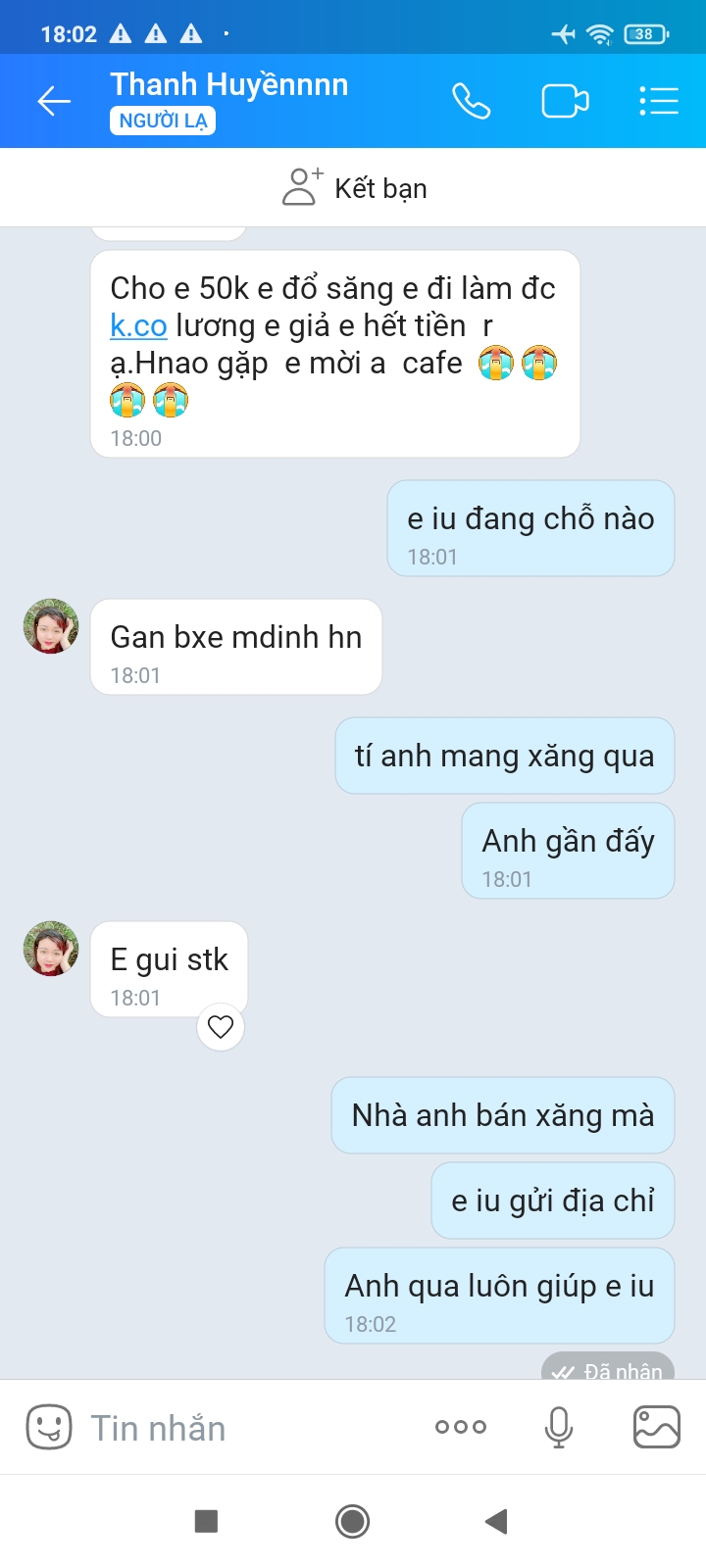Open recent apps via square button
This screenshot has width=706, height=1568.
[206, 1521]
